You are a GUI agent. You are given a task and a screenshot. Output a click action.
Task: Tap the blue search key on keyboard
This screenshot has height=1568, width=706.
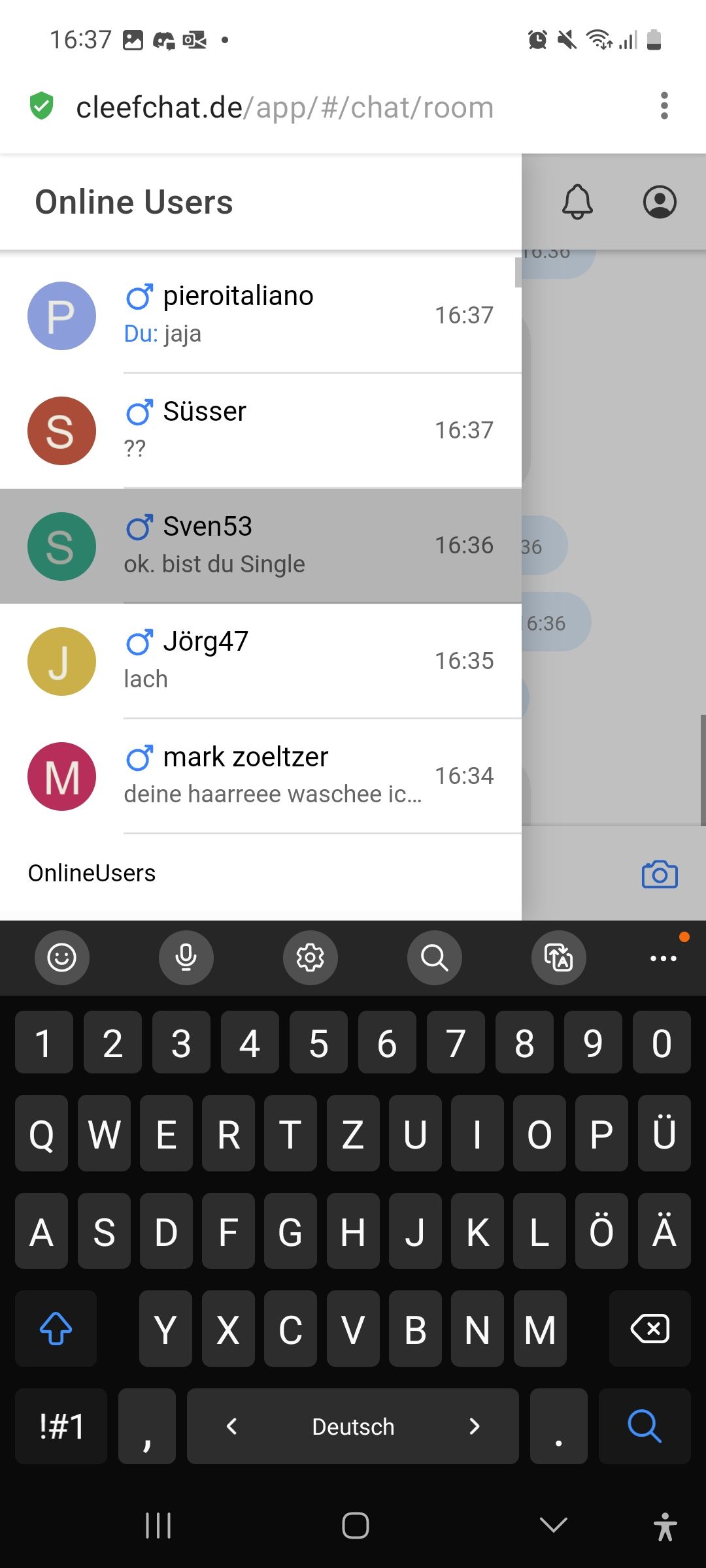point(645,1426)
